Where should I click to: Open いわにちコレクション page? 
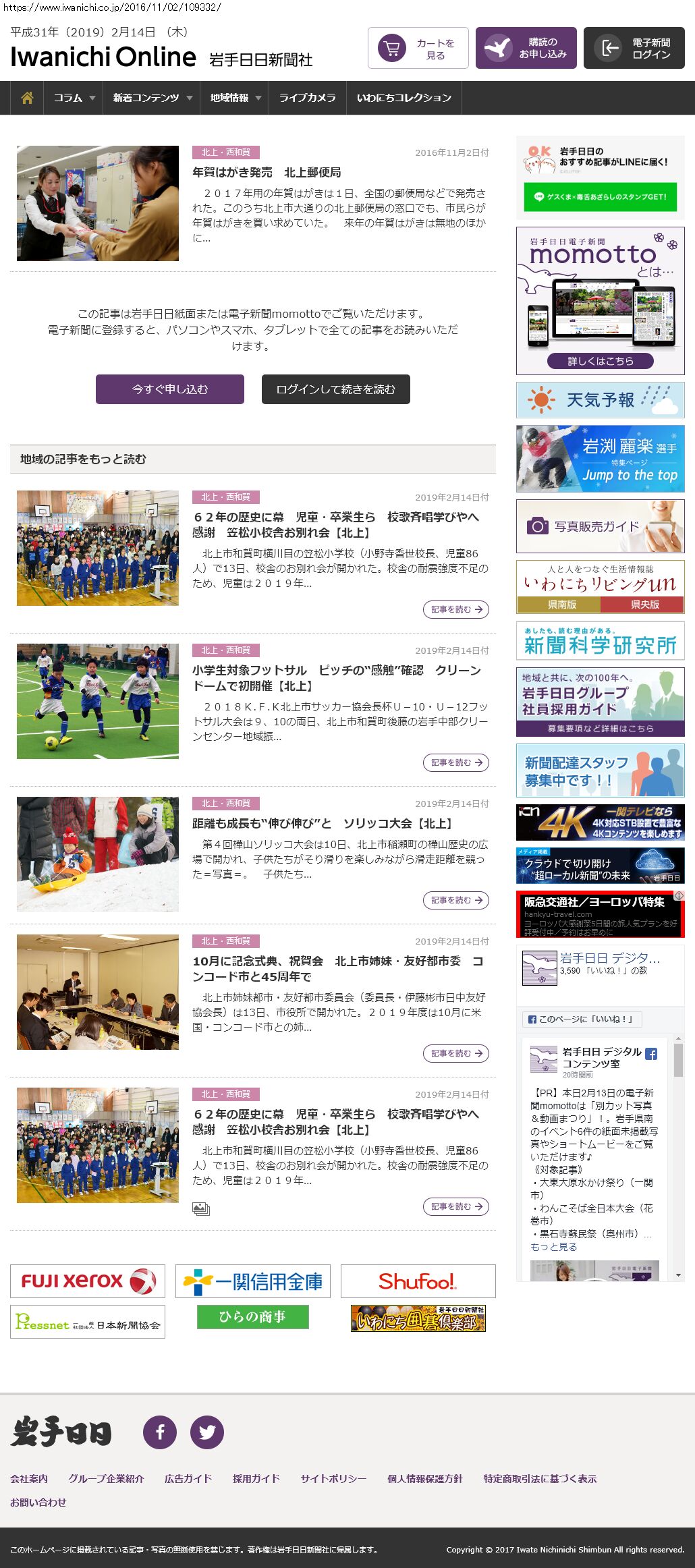click(x=404, y=98)
